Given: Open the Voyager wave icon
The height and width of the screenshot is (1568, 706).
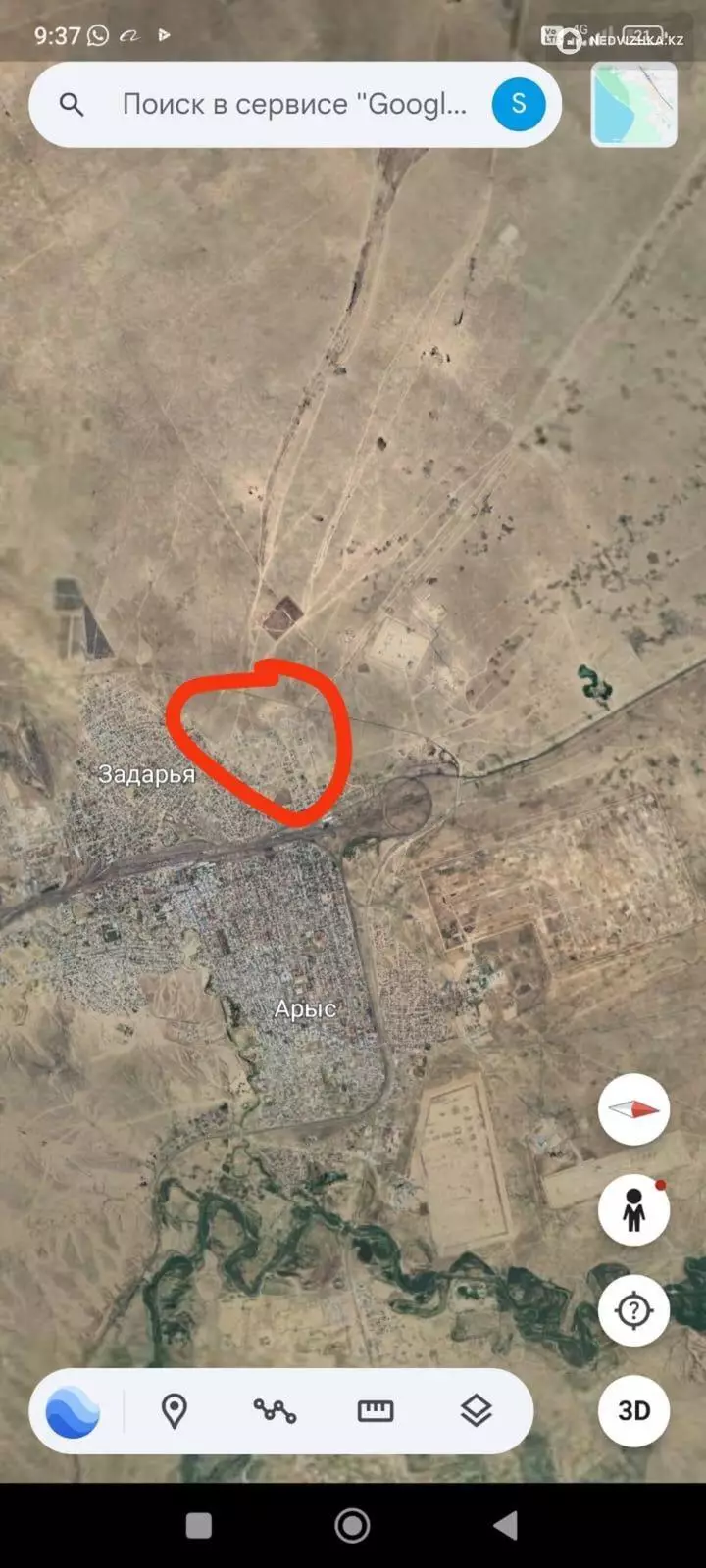Looking at the screenshot, I should click(x=73, y=1411).
